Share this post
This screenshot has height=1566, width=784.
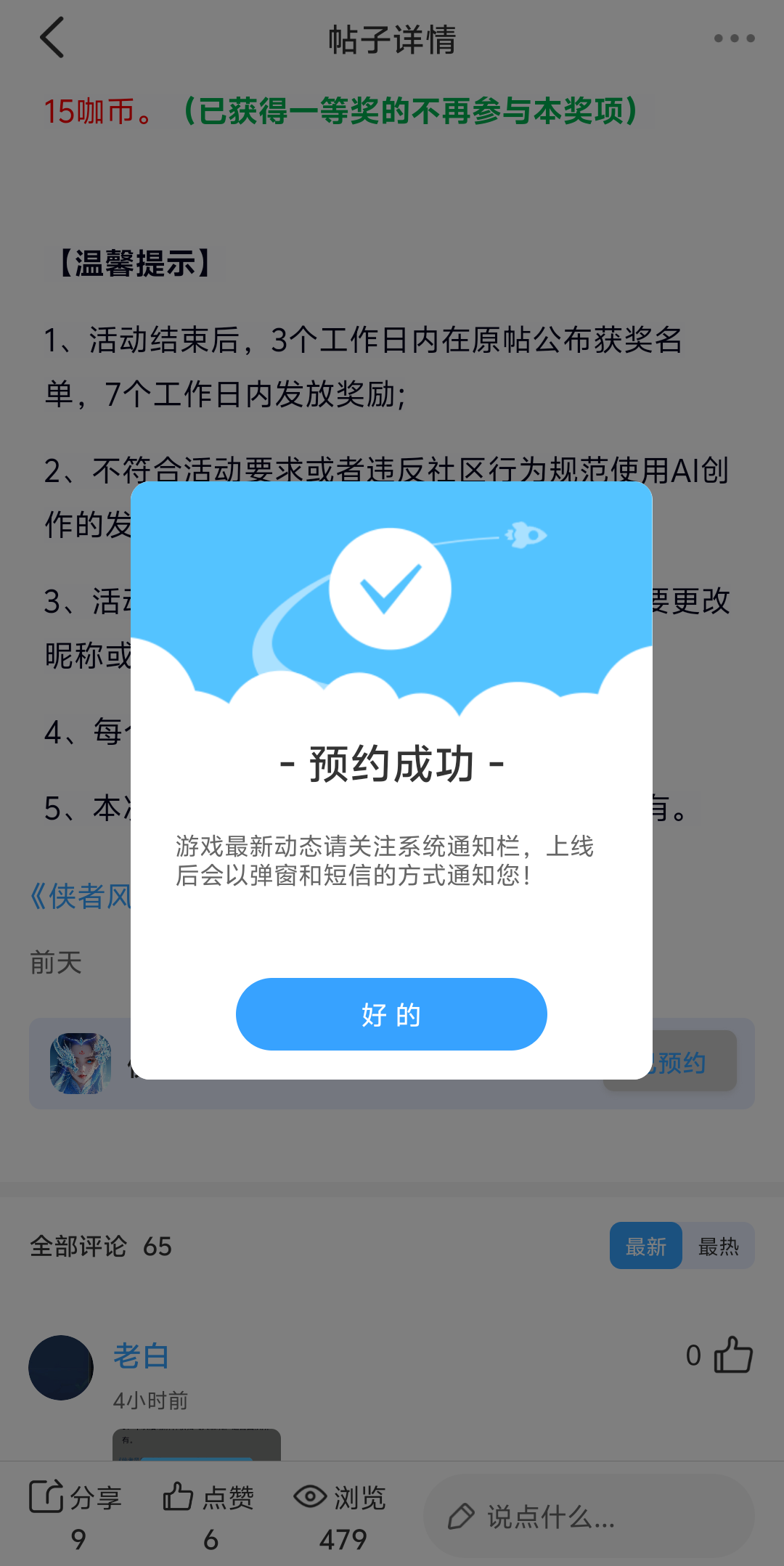click(x=75, y=1512)
